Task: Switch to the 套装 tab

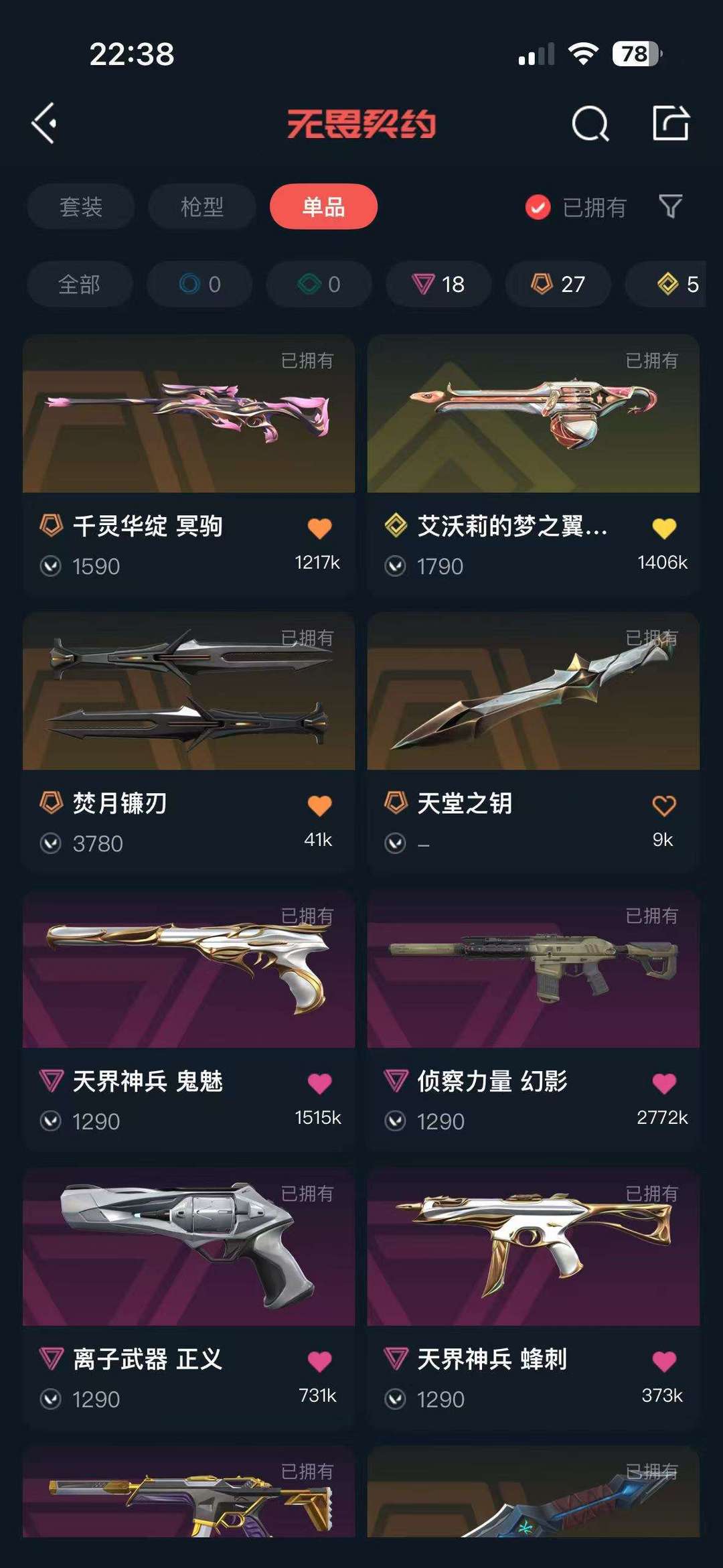Action: pyautogui.click(x=81, y=206)
